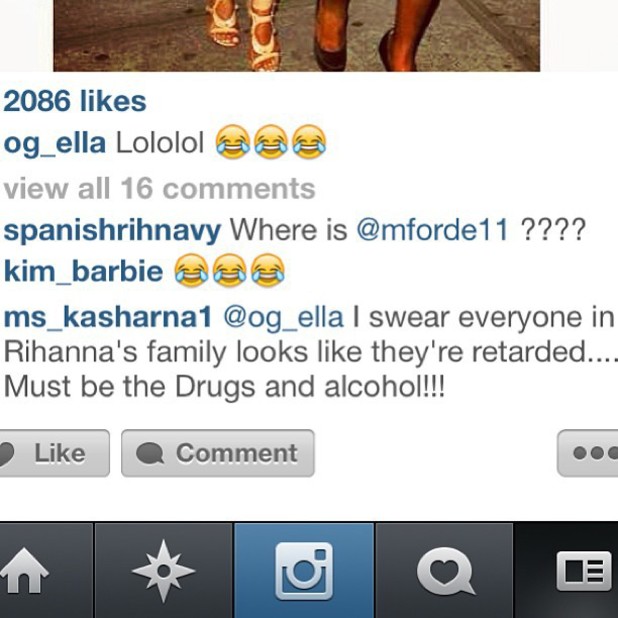Open spanishrihnavy's profile
The width and height of the screenshot is (618, 618).
click(112, 230)
